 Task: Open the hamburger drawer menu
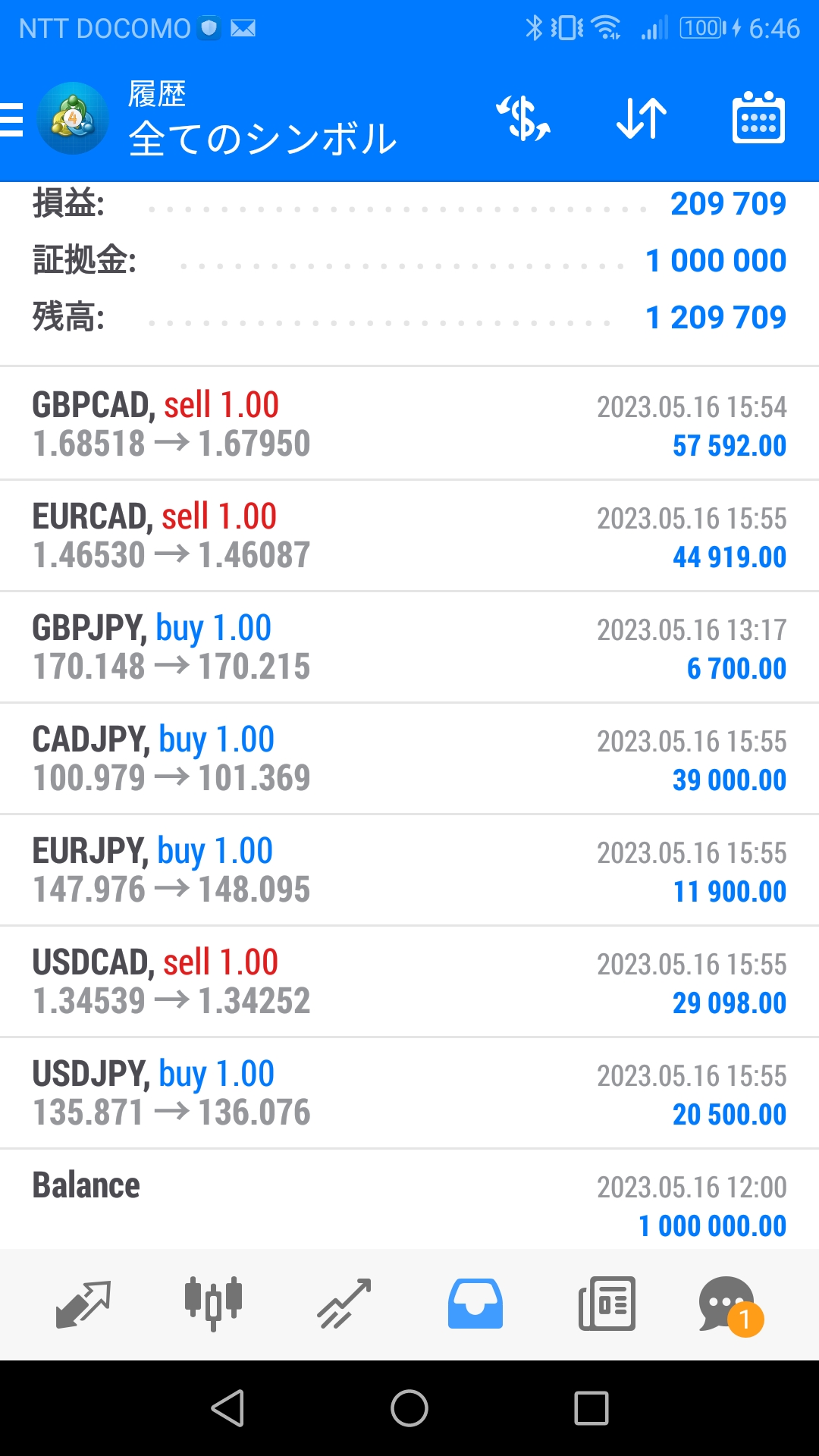tap(14, 120)
